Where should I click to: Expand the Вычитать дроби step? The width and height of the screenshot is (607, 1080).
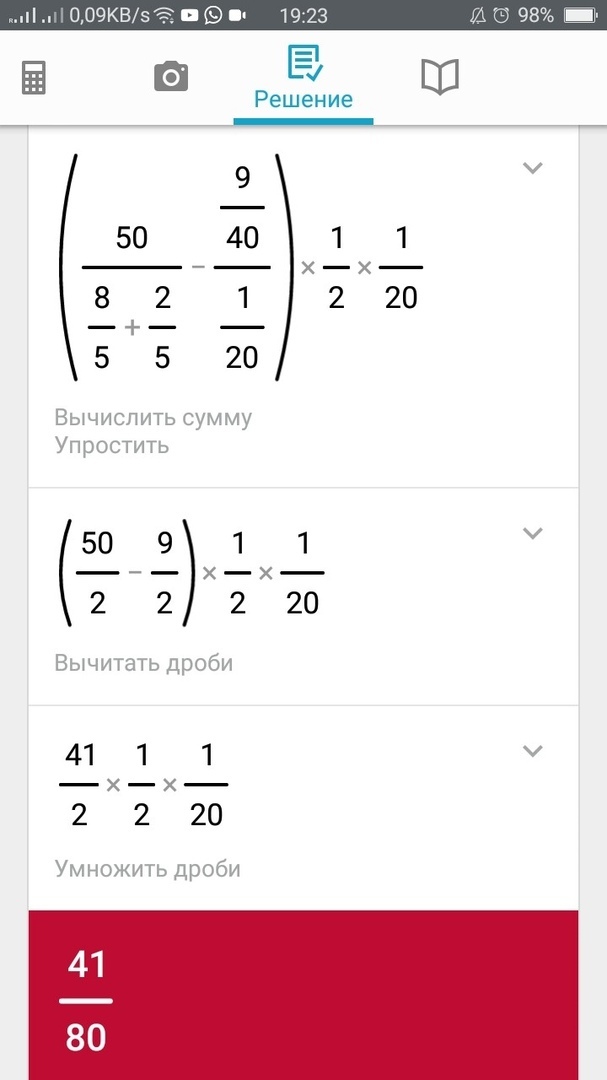(533, 533)
